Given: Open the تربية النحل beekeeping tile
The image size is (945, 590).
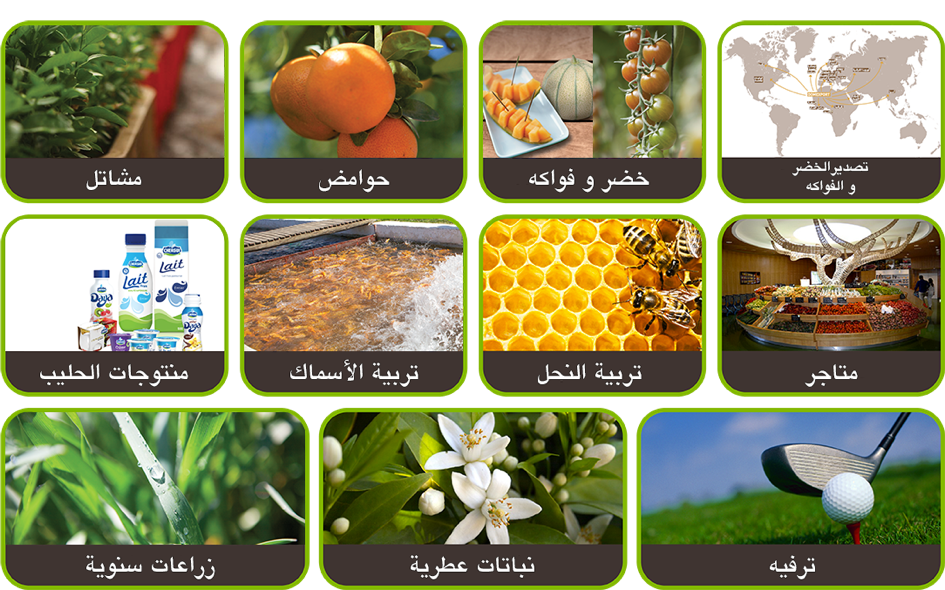Looking at the screenshot, I should click(592, 304).
